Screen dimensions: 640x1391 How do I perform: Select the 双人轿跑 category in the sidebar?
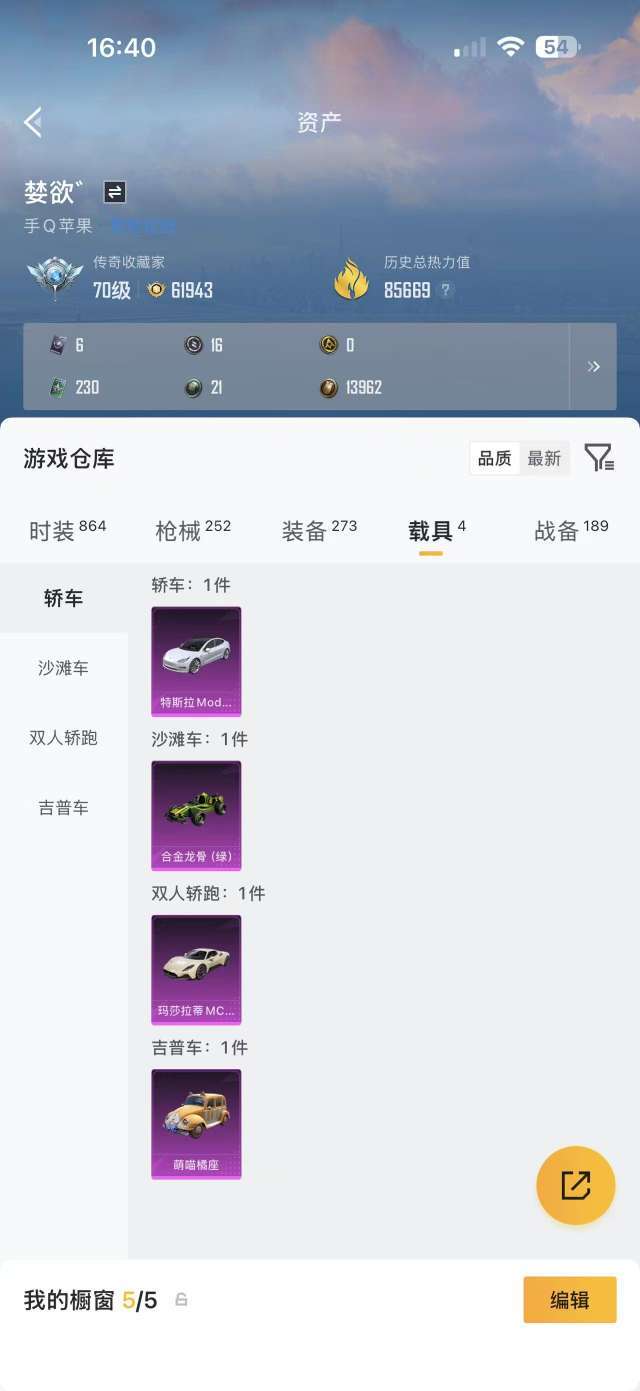pyautogui.click(x=64, y=738)
